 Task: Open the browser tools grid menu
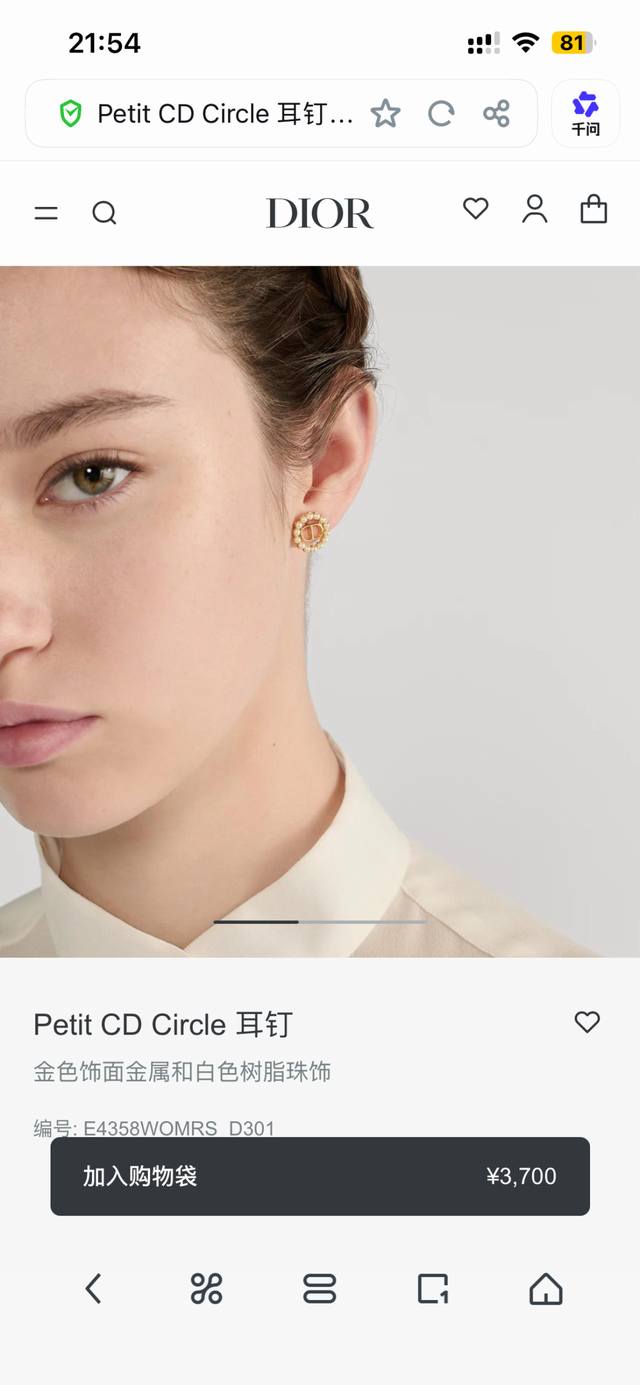[x=206, y=1288]
